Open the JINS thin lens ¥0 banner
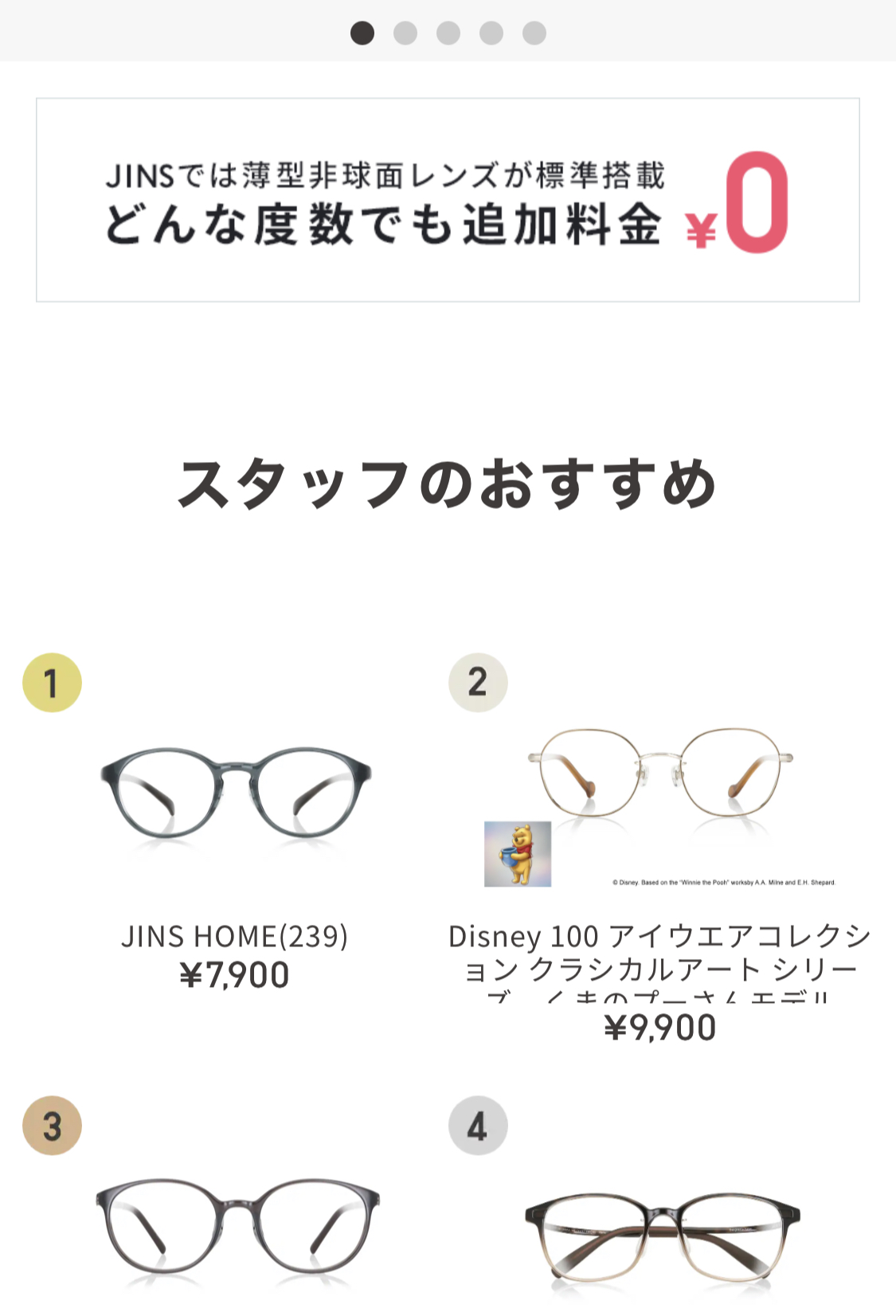 coord(448,200)
